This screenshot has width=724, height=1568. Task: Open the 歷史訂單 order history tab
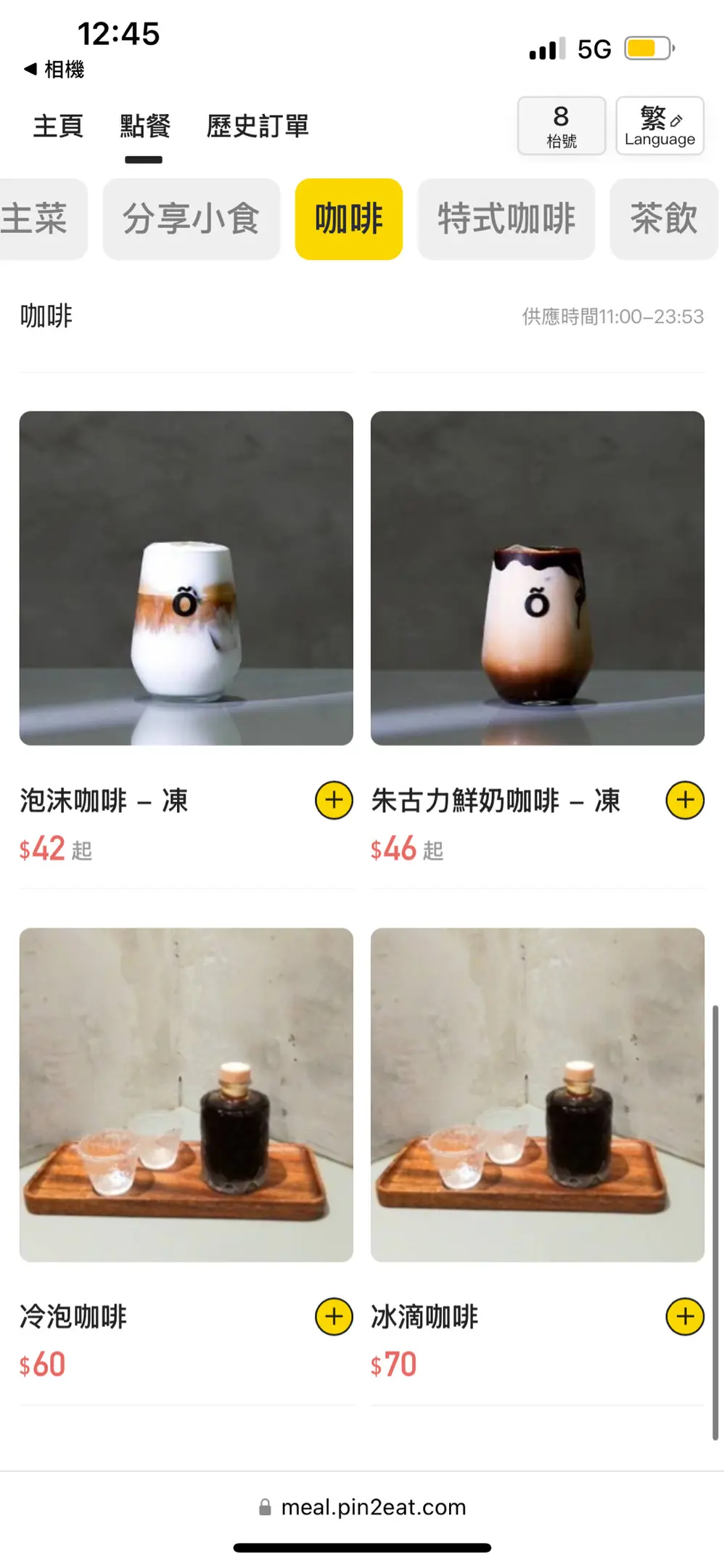pyautogui.click(x=258, y=126)
